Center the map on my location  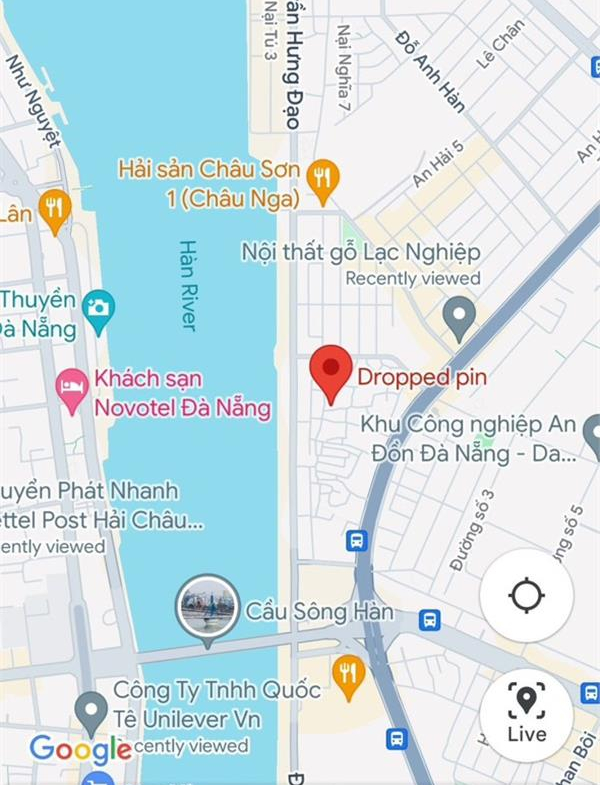pos(526,596)
